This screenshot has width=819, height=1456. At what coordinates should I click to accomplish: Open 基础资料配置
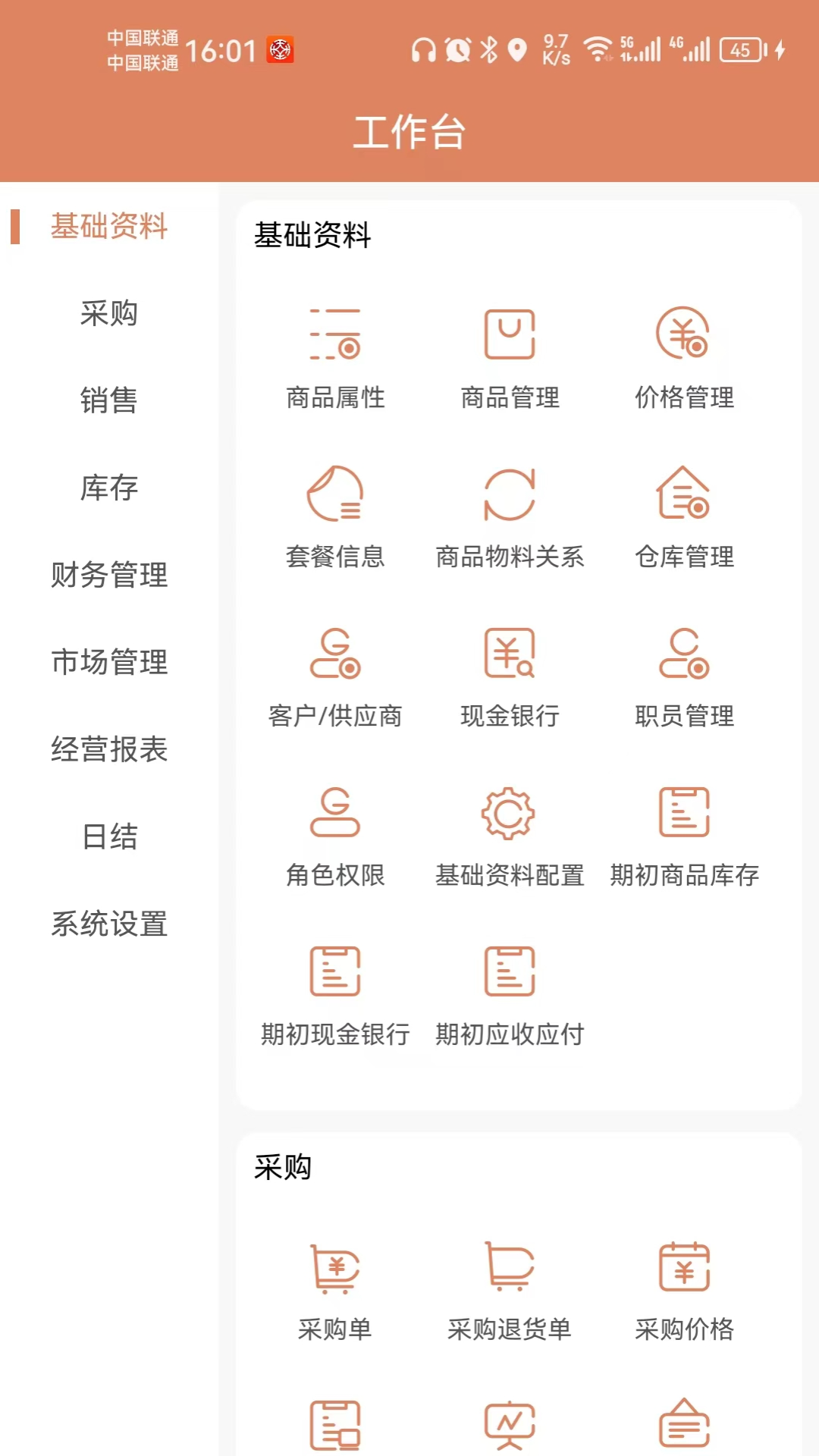point(510,833)
